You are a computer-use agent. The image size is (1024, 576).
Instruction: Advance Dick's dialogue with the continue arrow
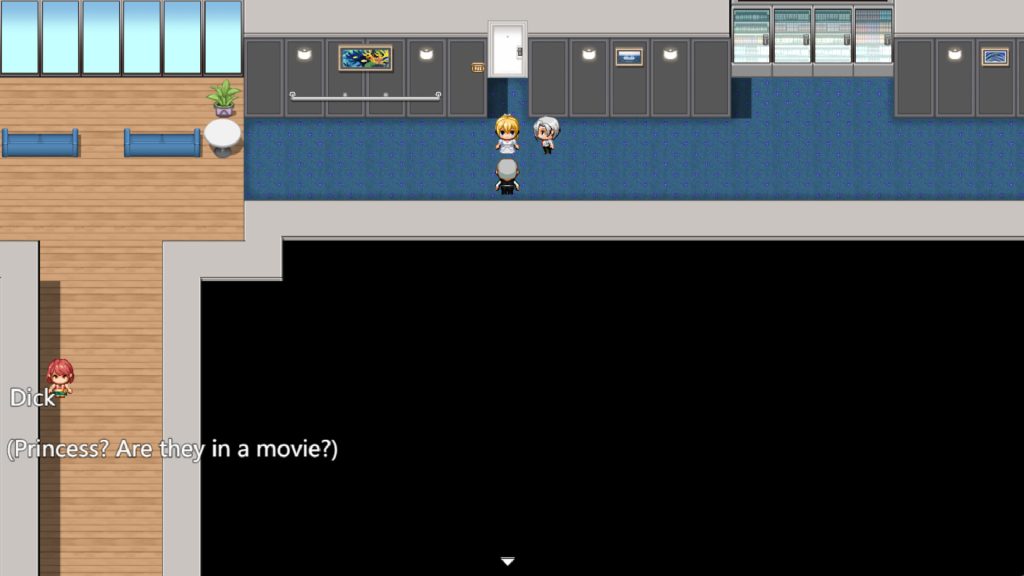507,562
